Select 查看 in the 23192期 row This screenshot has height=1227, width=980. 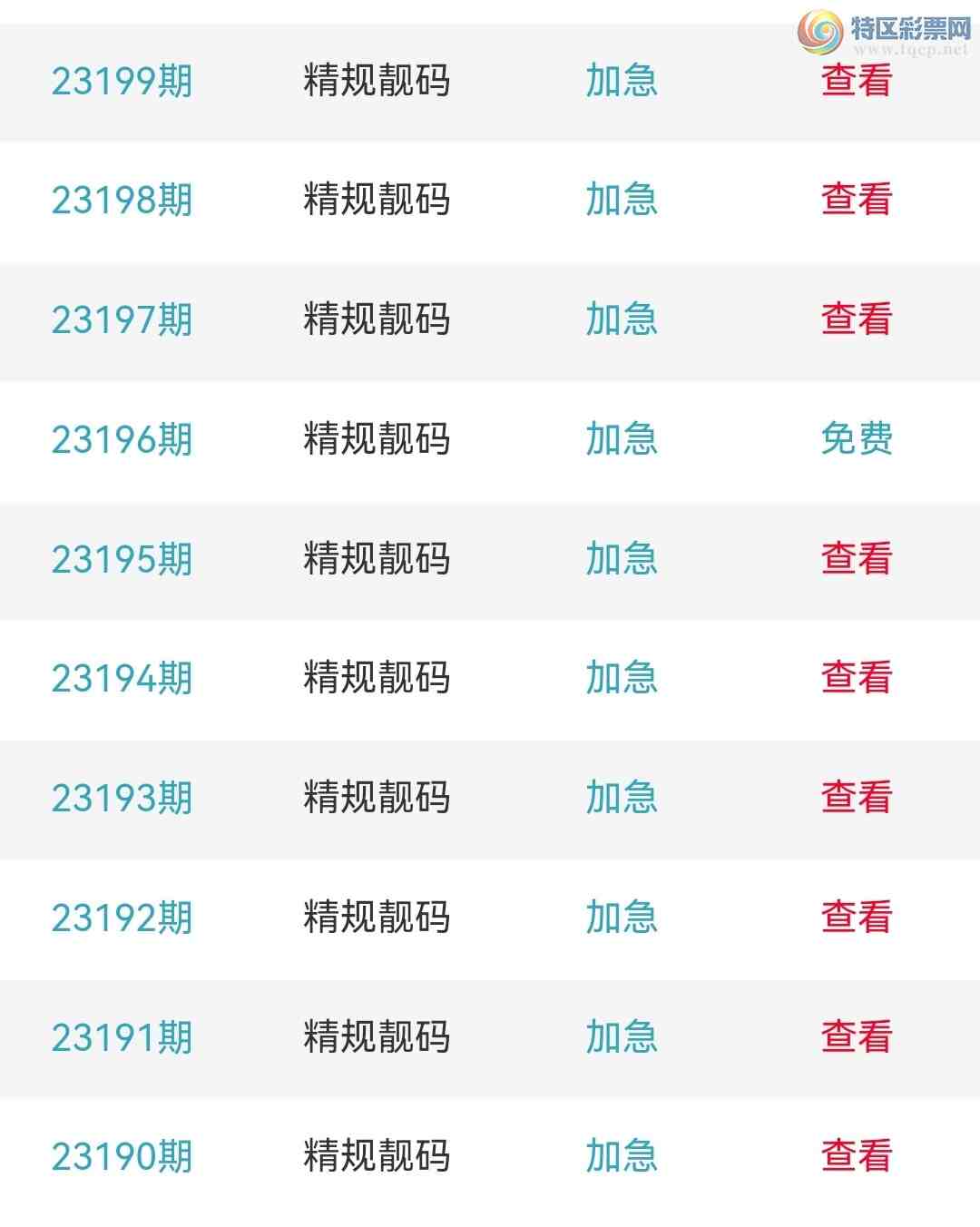pyautogui.click(x=857, y=918)
